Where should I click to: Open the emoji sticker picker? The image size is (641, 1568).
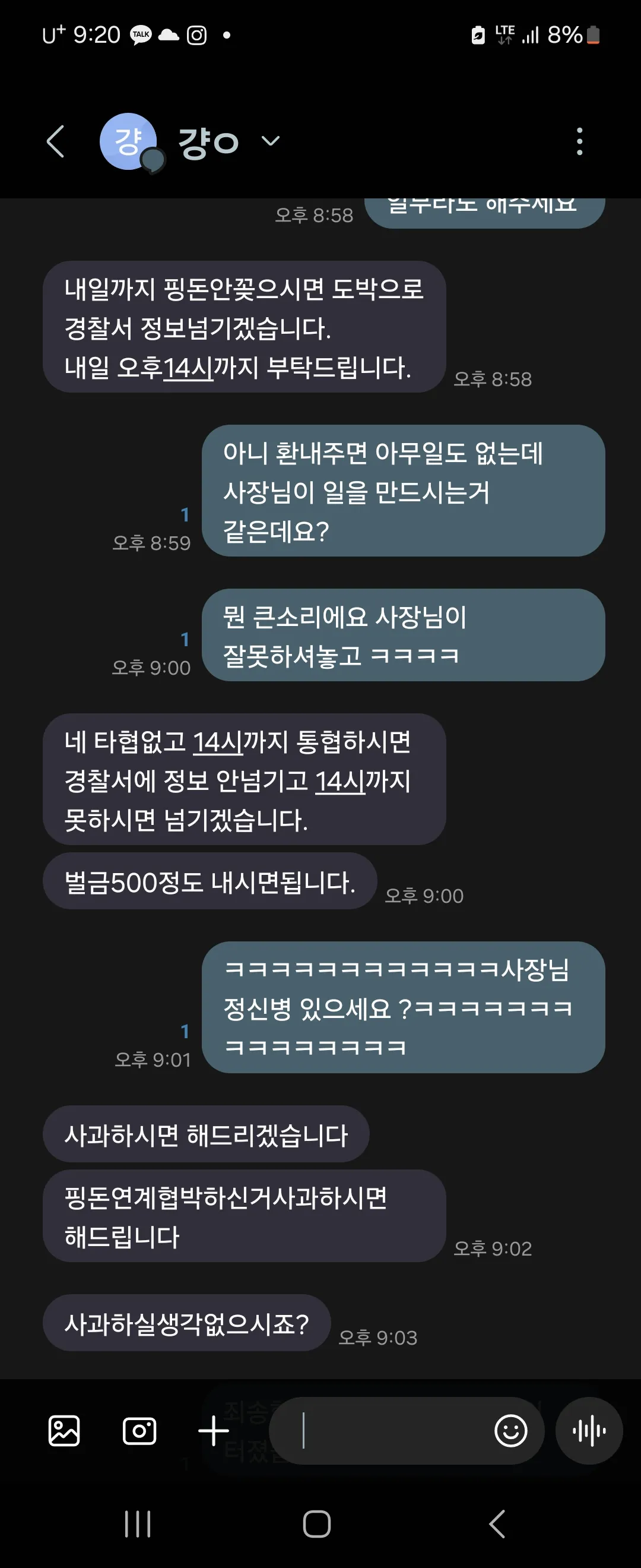(x=510, y=1430)
